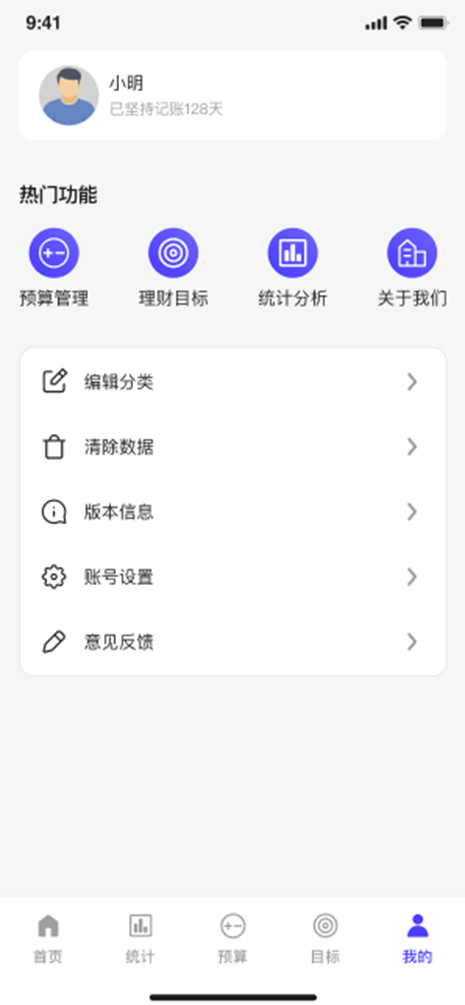The image size is (465, 1005).
Task: Switch to the 目标 tab
Action: [x=325, y=939]
